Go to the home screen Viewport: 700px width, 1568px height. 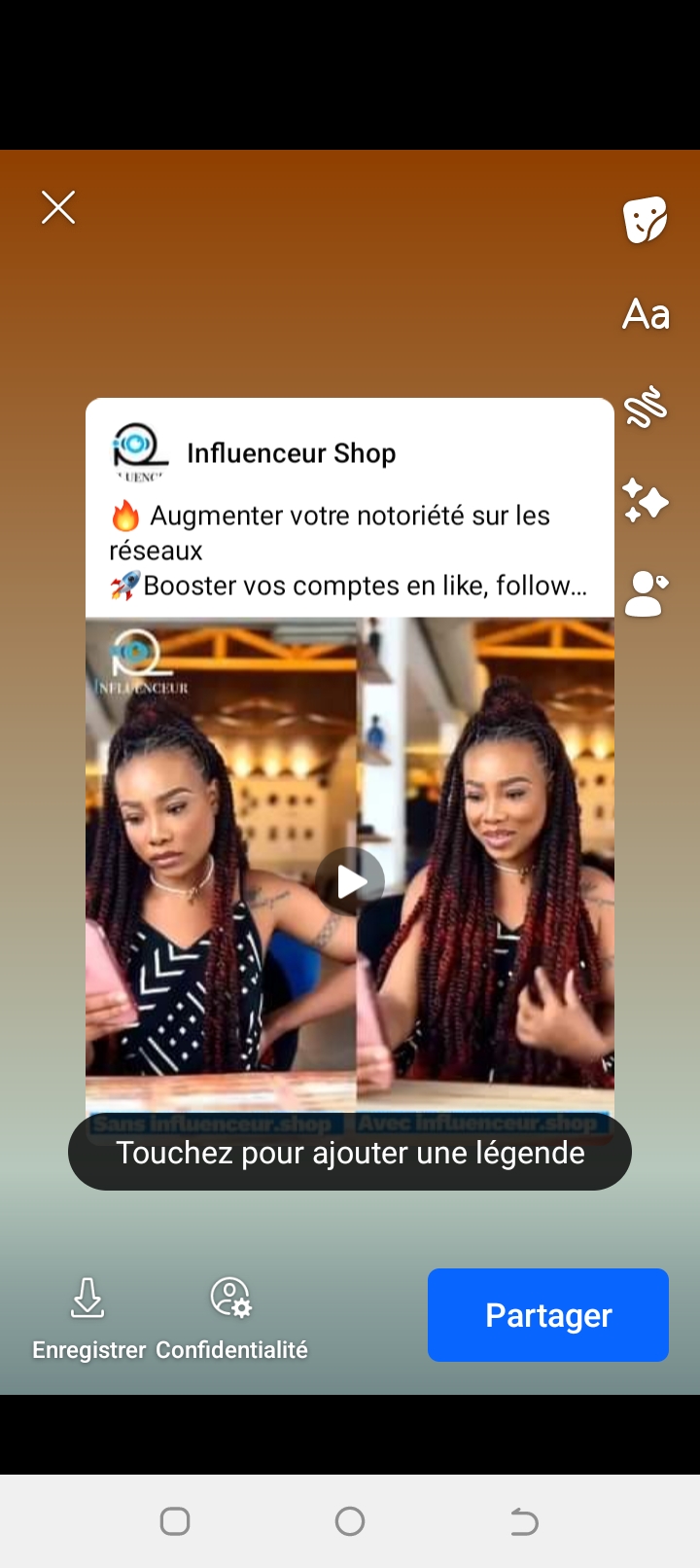pyautogui.click(x=350, y=1521)
